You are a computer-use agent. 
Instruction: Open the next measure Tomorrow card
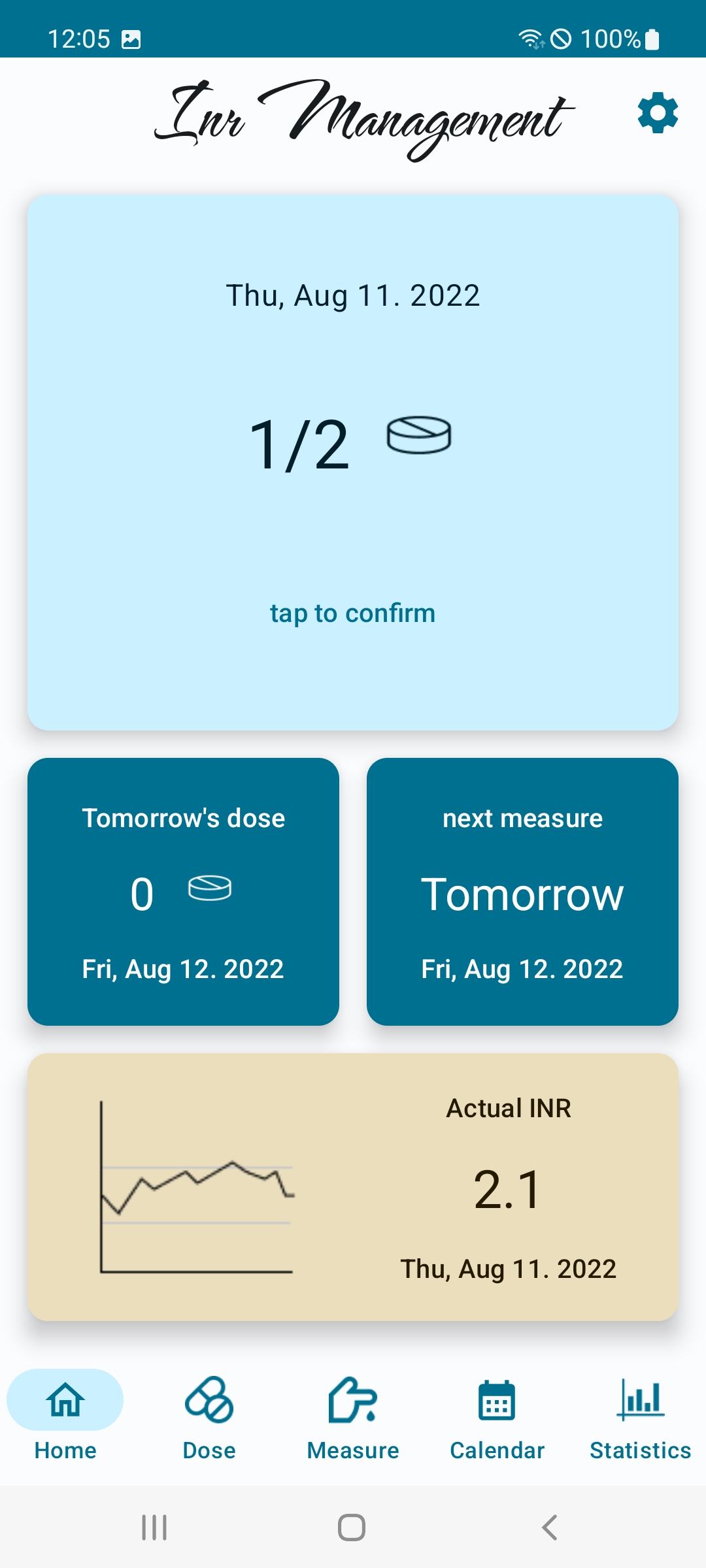(x=522, y=890)
